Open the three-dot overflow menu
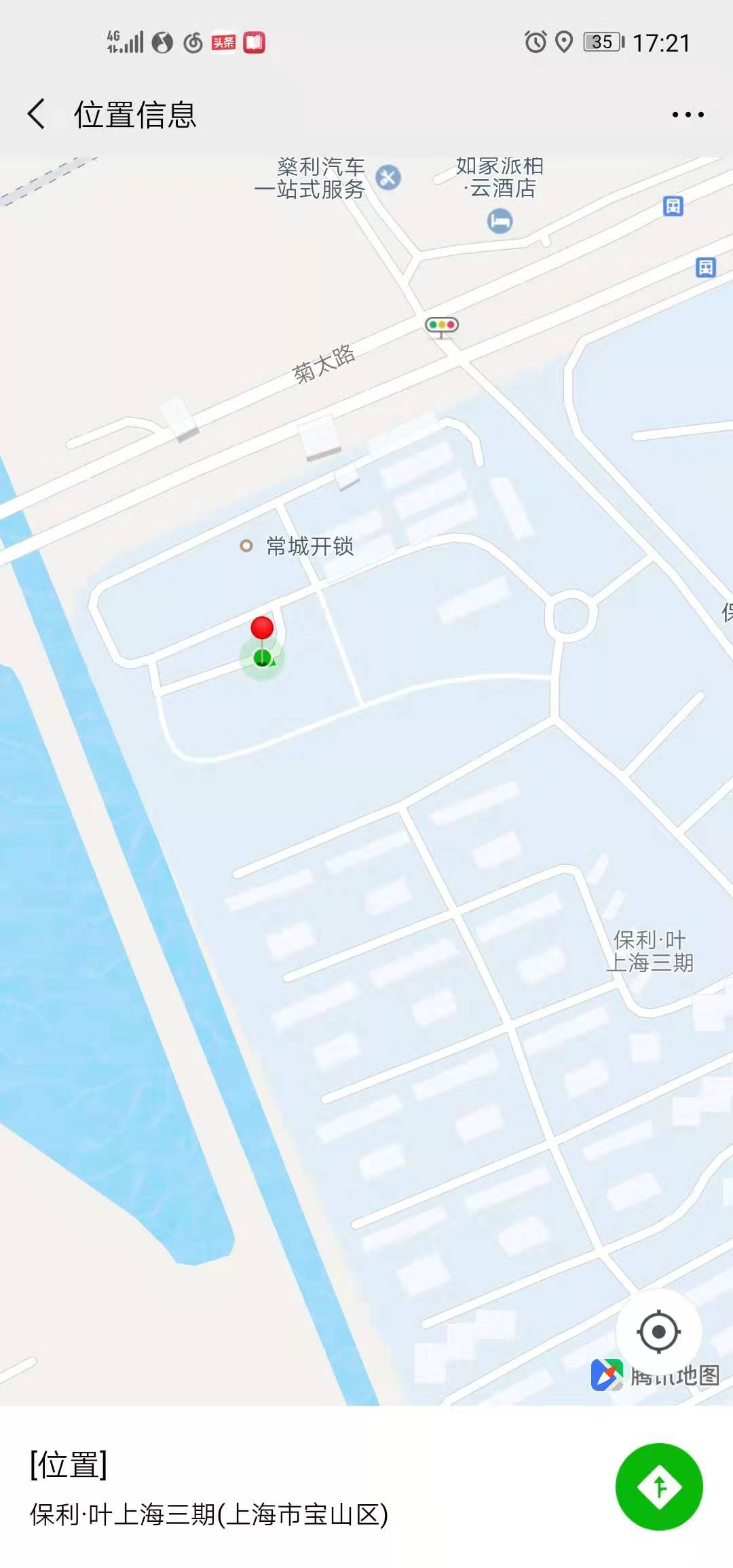The width and height of the screenshot is (733, 1568). tap(688, 115)
